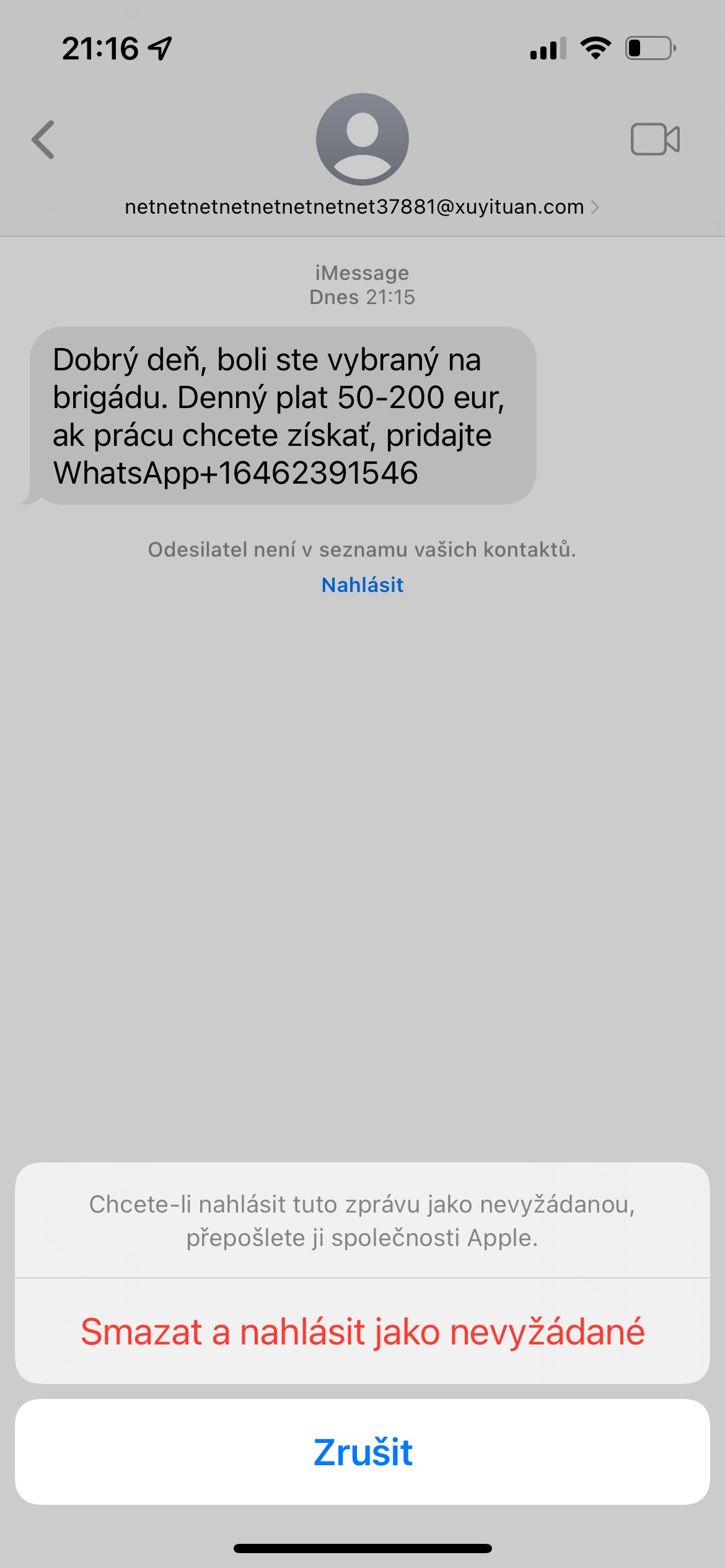Start a FaceTime video call
725x1568 pixels.
[x=655, y=139]
